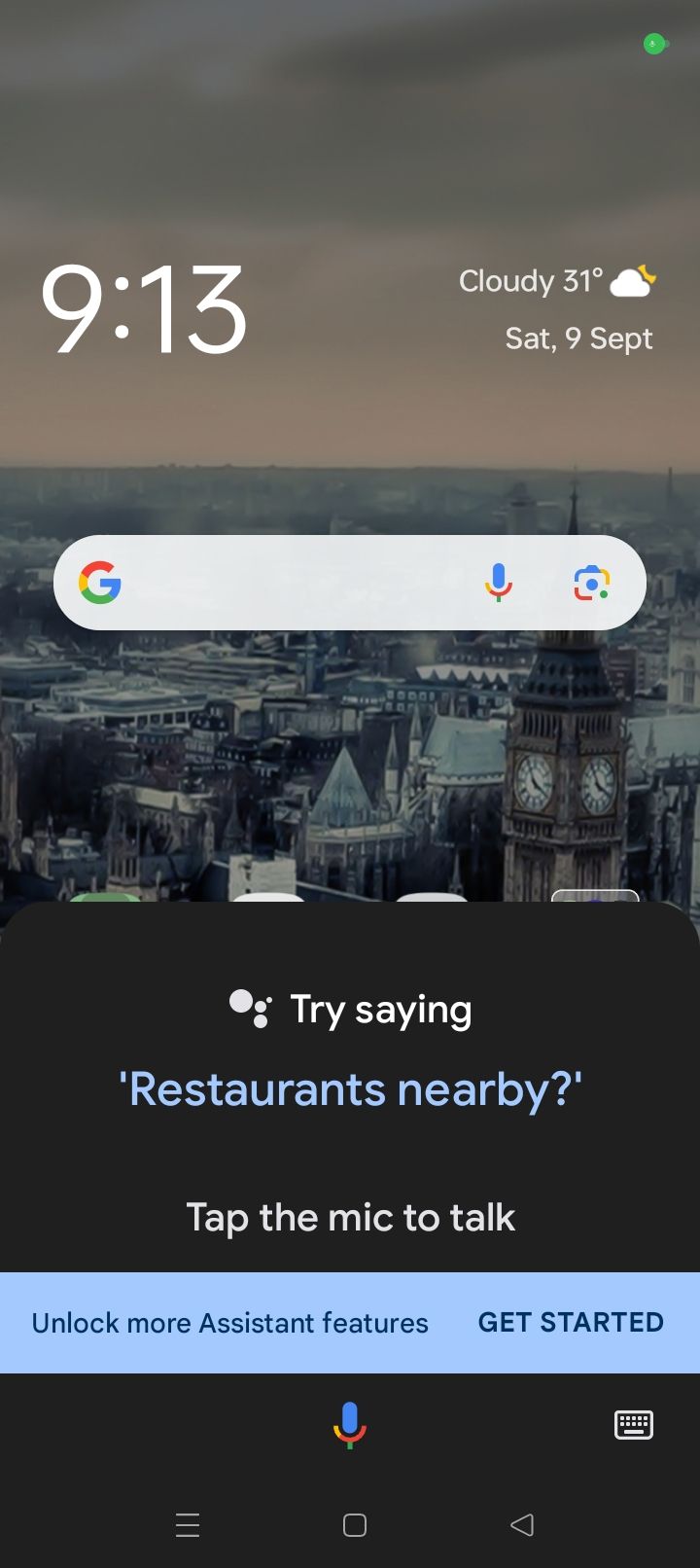Tap 'Tap the mic to talk' text
This screenshot has height=1568, width=700.
point(350,1217)
